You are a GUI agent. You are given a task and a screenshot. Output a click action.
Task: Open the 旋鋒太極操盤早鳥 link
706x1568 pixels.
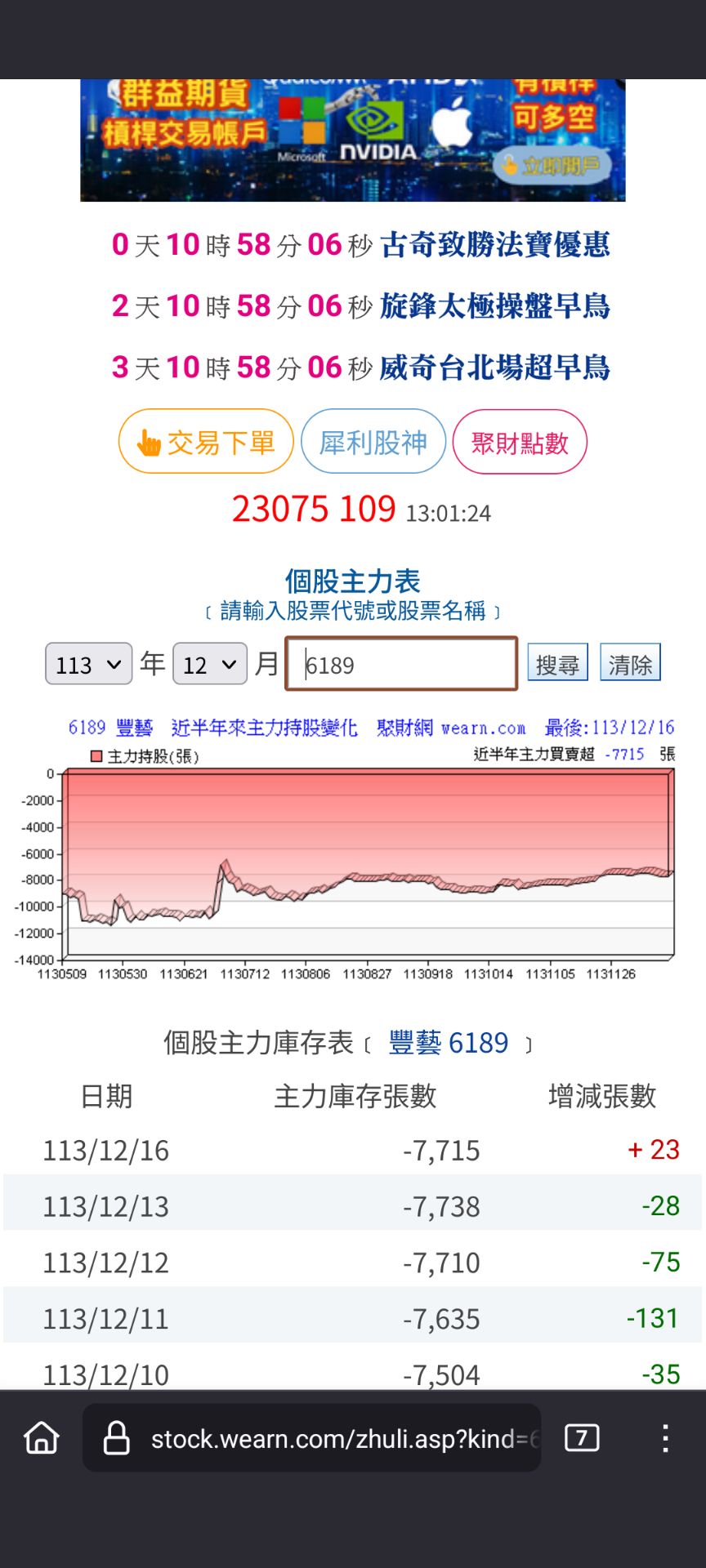tap(494, 306)
